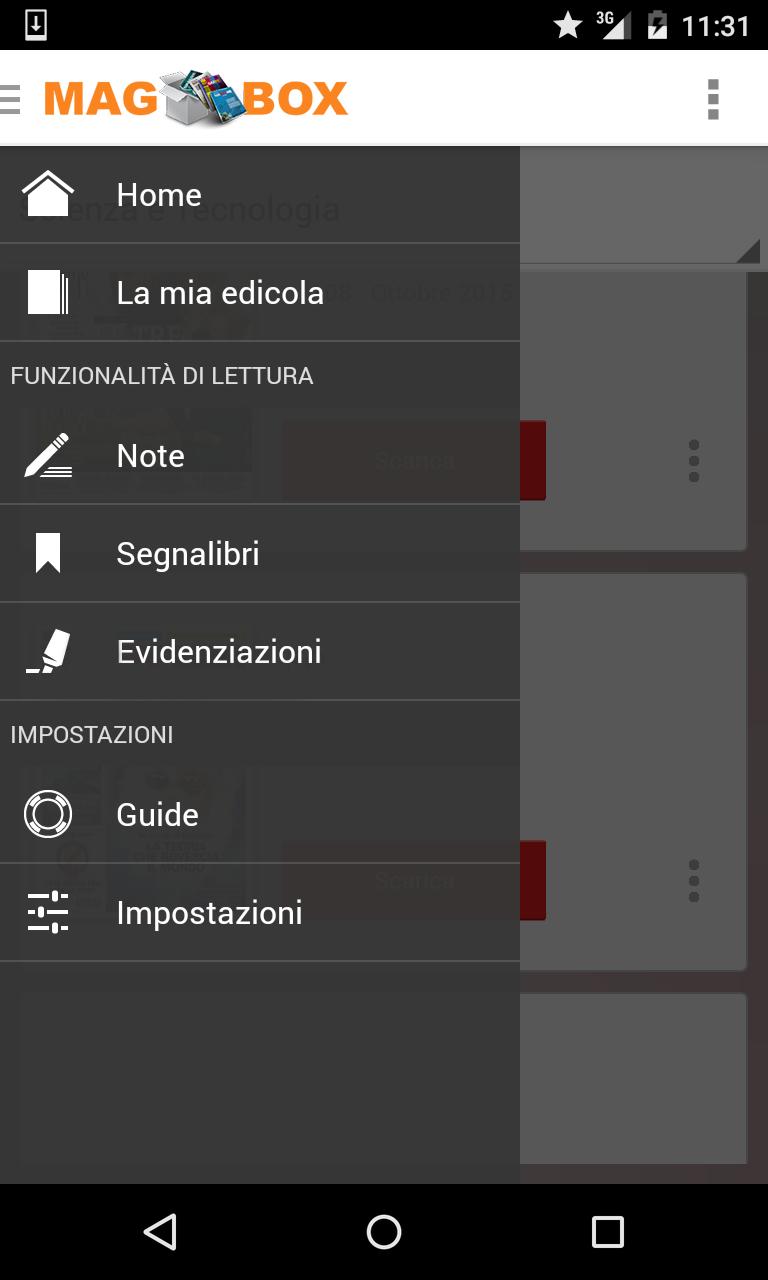Tap the Evidenziazioni drawer entry text
Image resolution: width=768 pixels, height=1280 pixels.
219,651
